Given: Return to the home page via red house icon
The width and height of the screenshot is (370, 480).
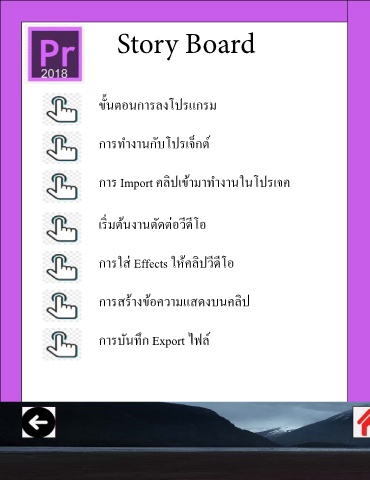Looking at the screenshot, I should pyautogui.click(x=362, y=422).
